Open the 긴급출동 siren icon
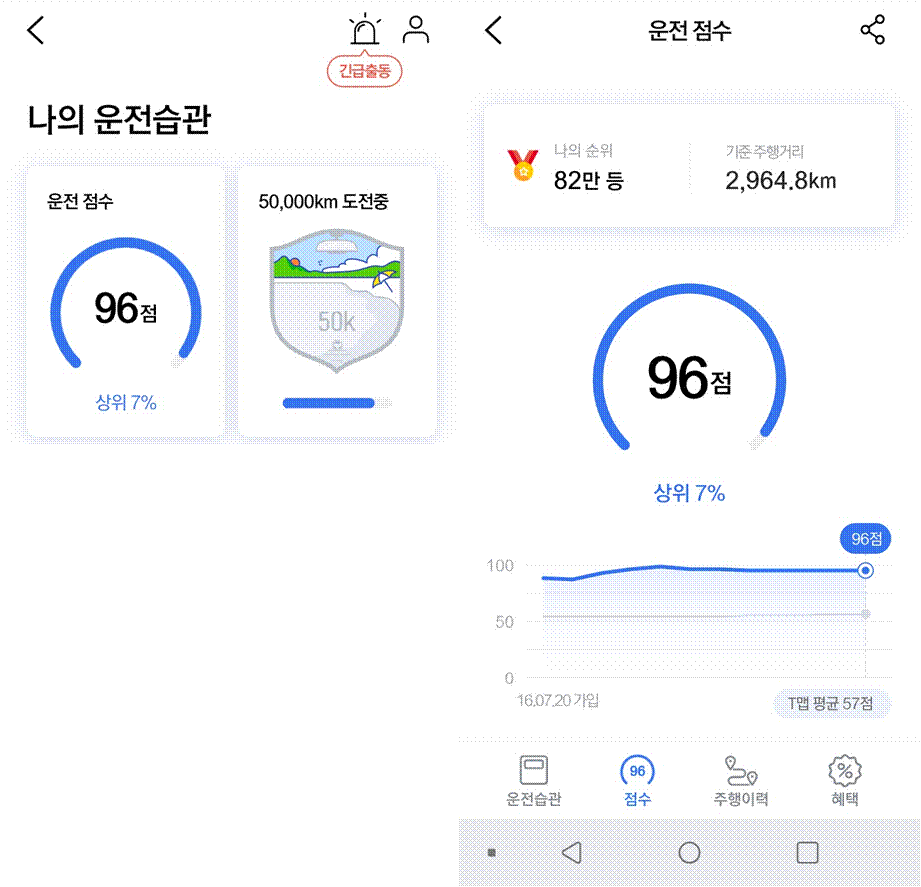 365,31
